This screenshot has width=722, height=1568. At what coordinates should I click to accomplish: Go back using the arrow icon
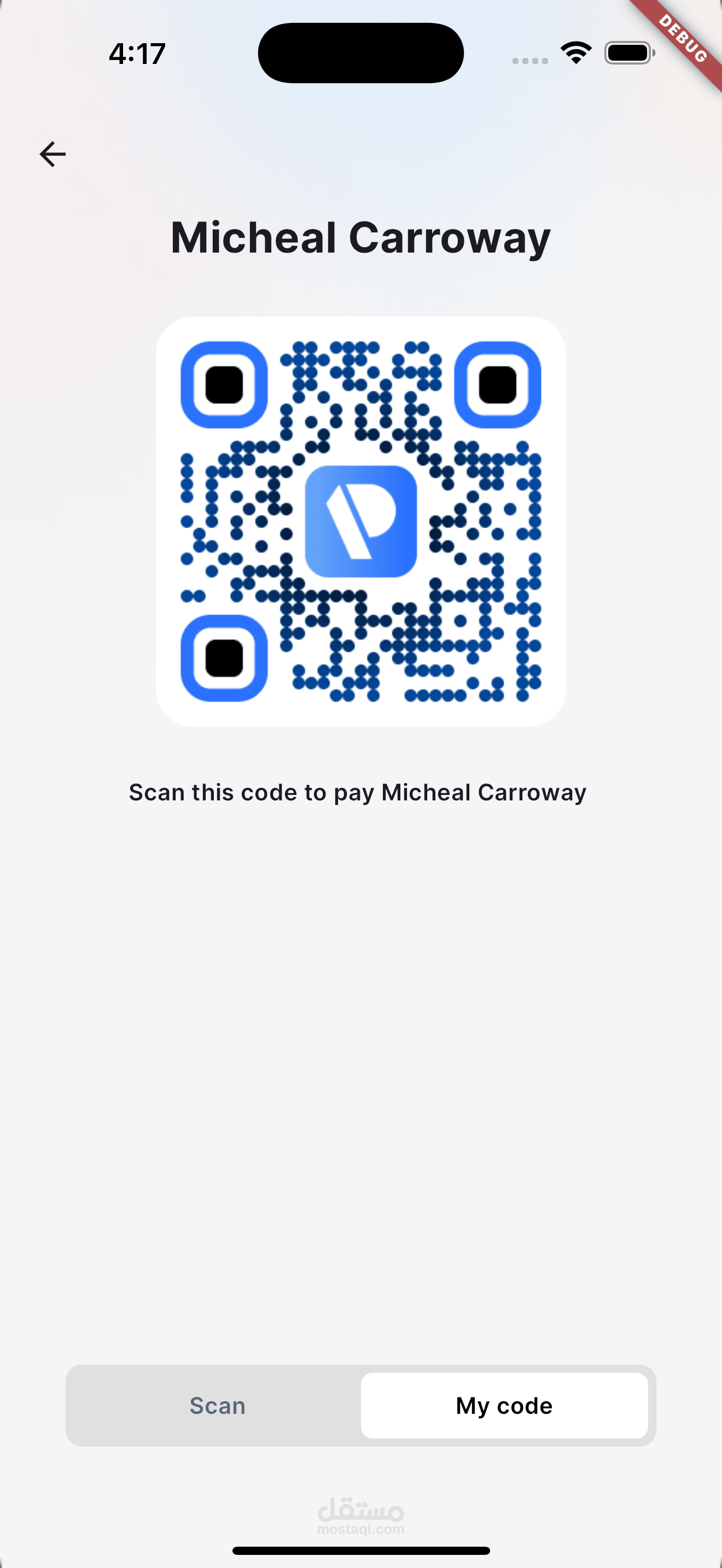tap(53, 154)
